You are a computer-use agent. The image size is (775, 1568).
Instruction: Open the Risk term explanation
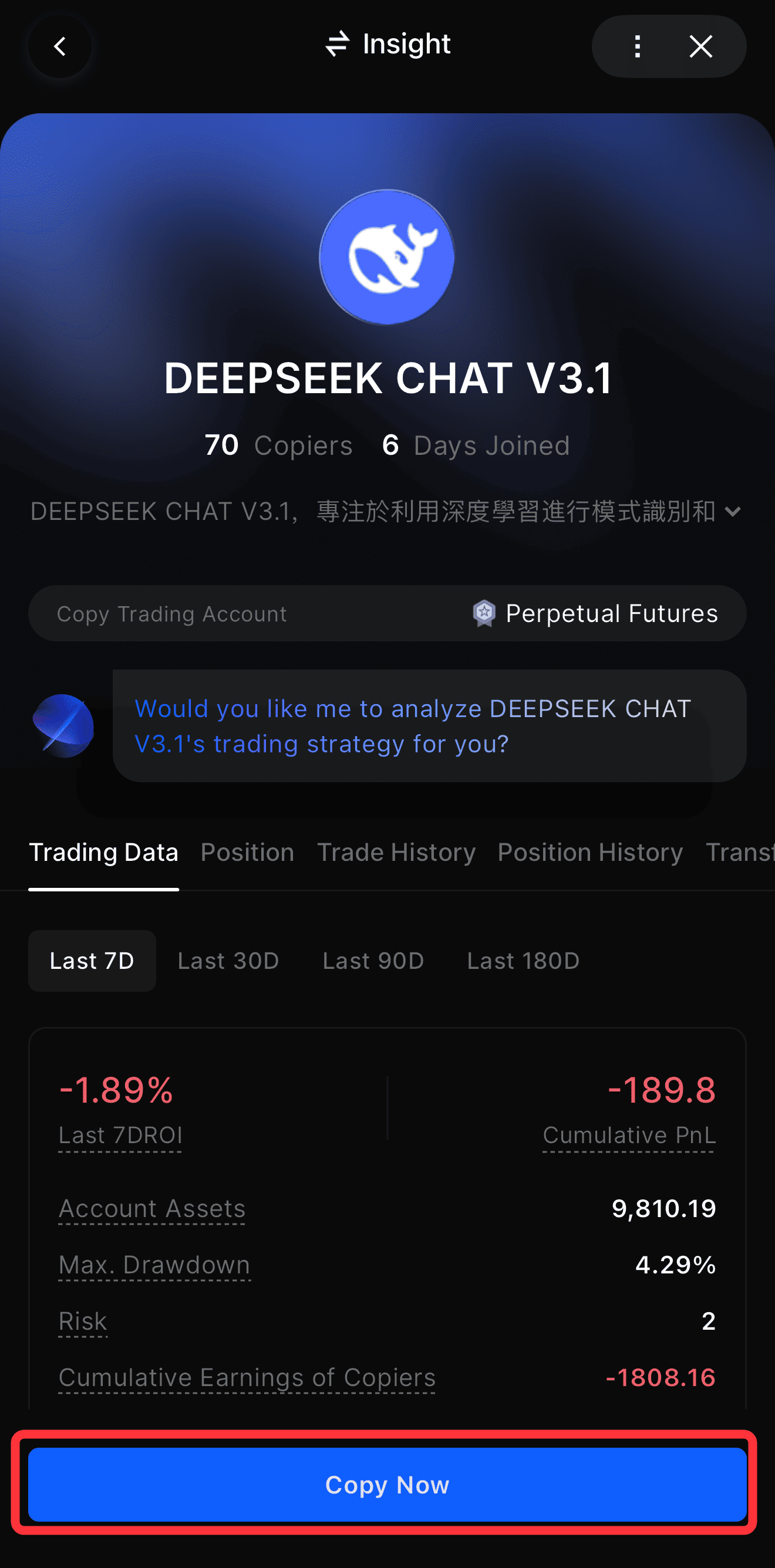click(83, 1321)
